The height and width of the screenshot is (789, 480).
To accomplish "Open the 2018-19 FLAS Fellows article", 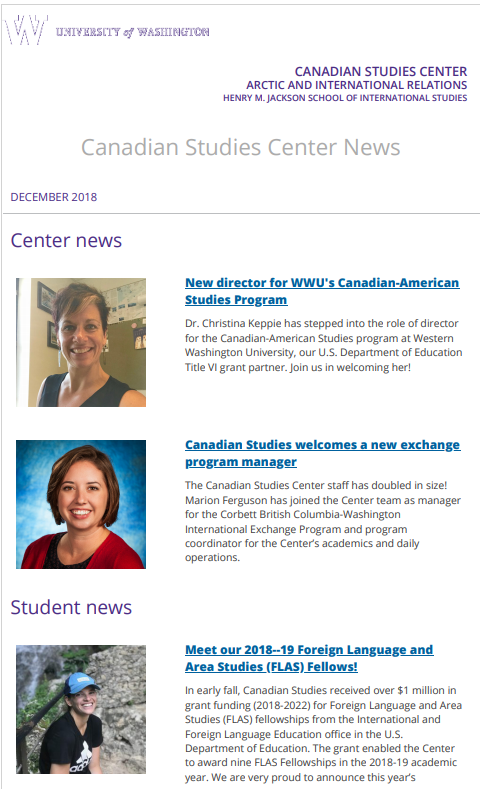I will 309,658.
